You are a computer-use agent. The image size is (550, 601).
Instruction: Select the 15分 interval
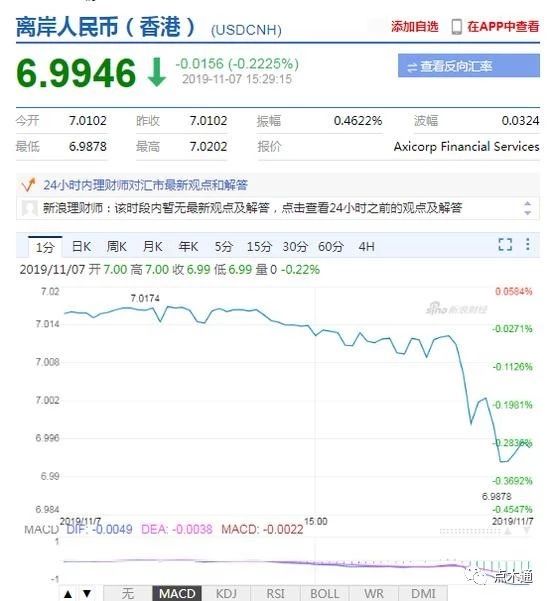click(259, 246)
